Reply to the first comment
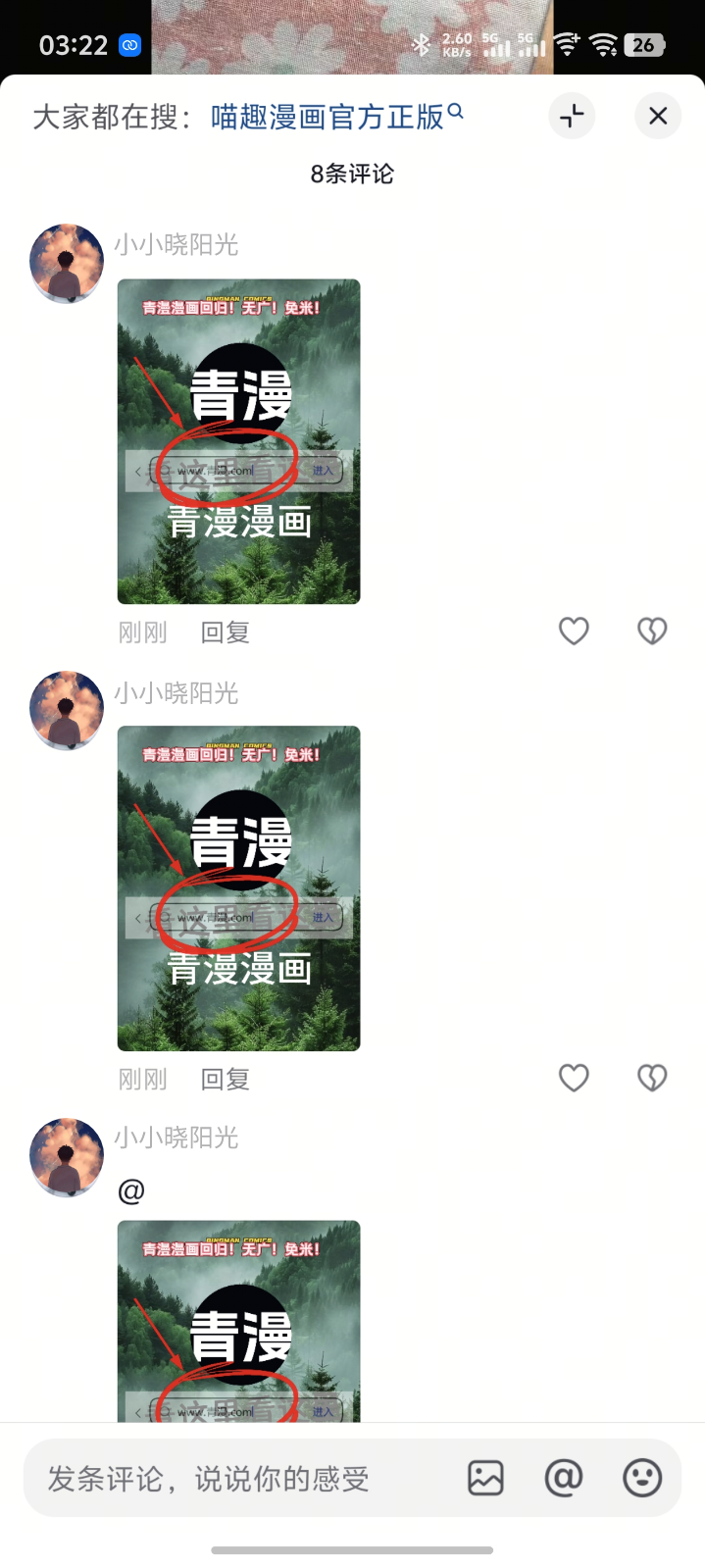The width and height of the screenshot is (705, 1568). [x=225, y=632]
